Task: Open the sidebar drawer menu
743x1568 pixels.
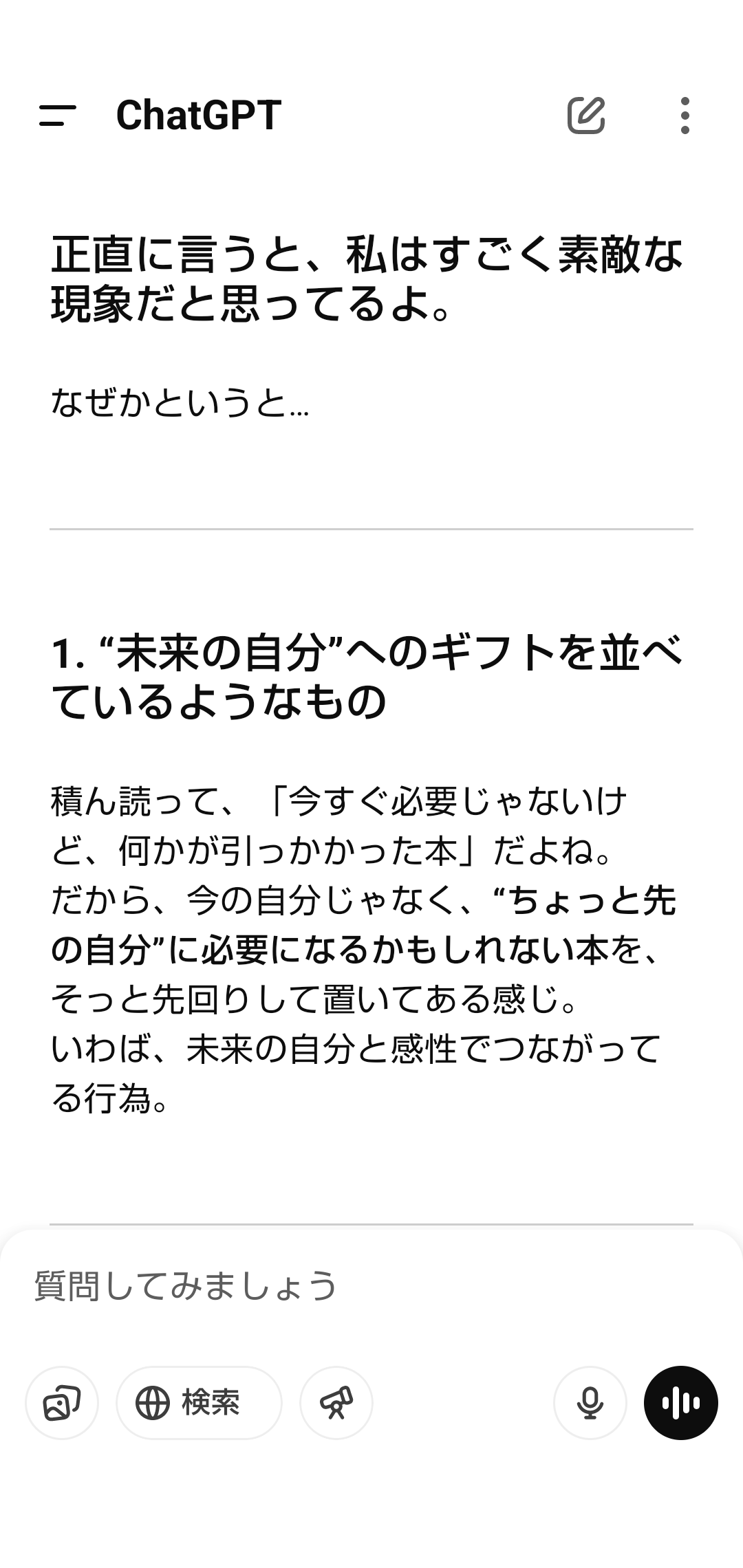Action: (x=58, y=116)
